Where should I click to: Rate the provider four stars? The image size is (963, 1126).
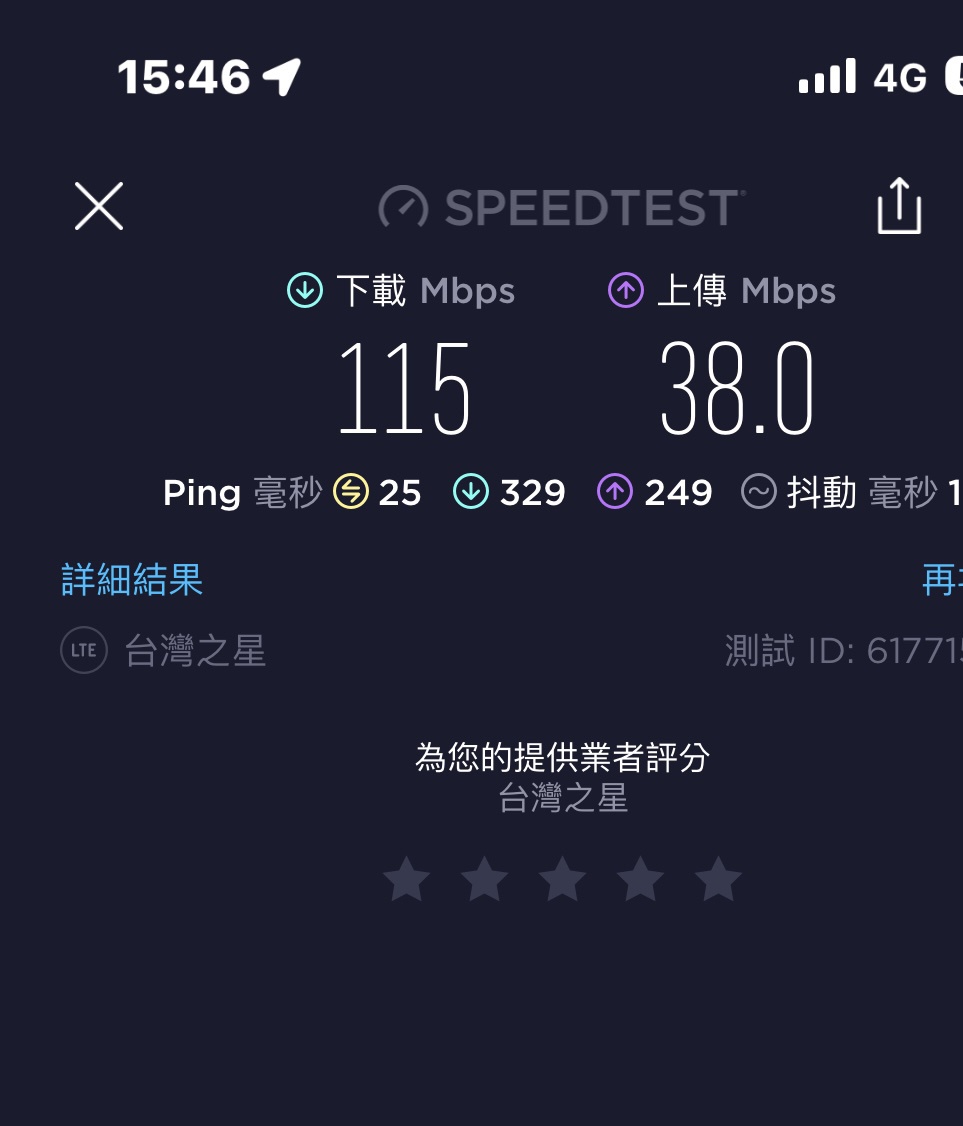tap(640, 880)
